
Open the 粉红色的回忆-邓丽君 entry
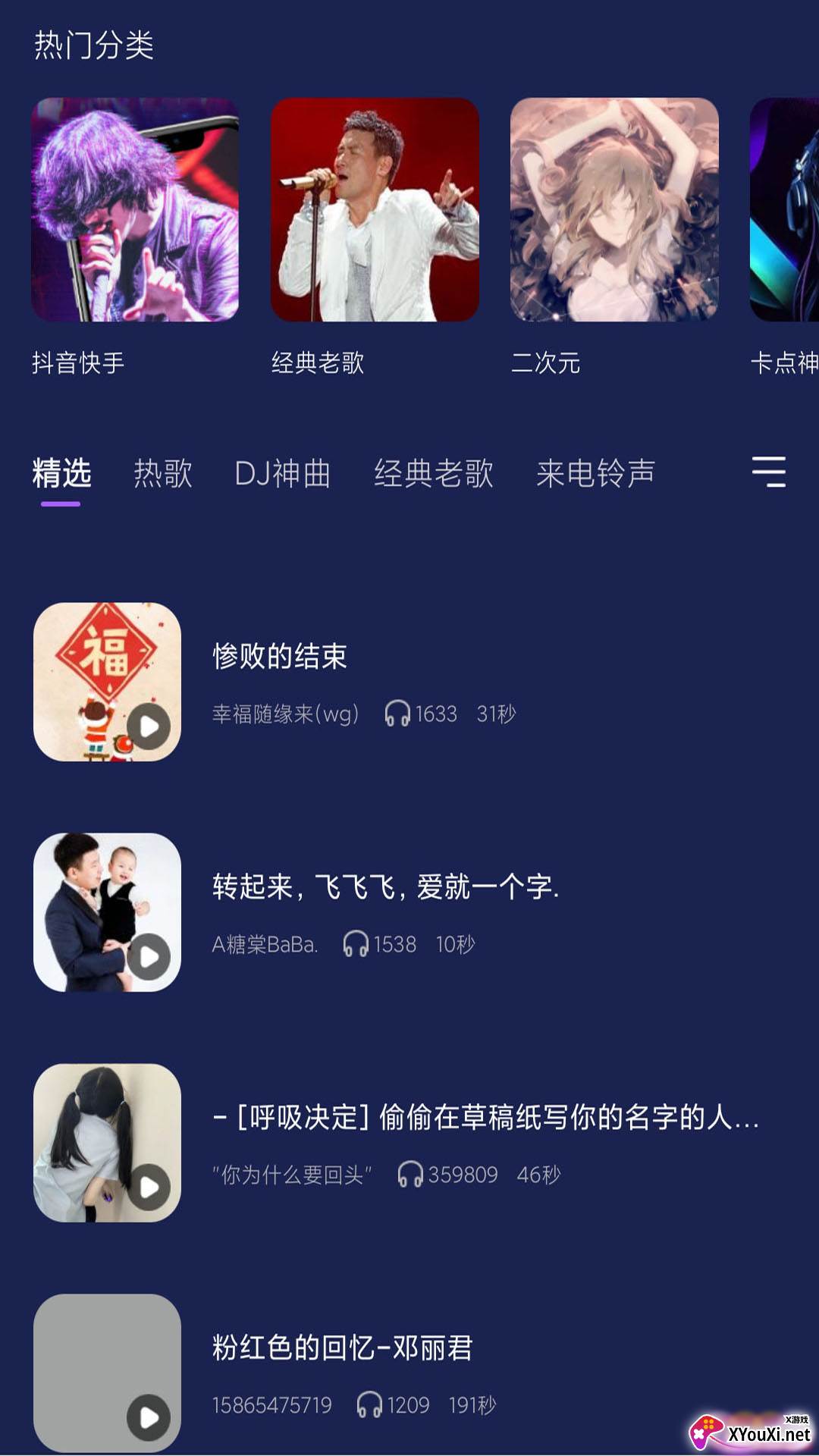pyautogui.click(x=343, y=1348)
